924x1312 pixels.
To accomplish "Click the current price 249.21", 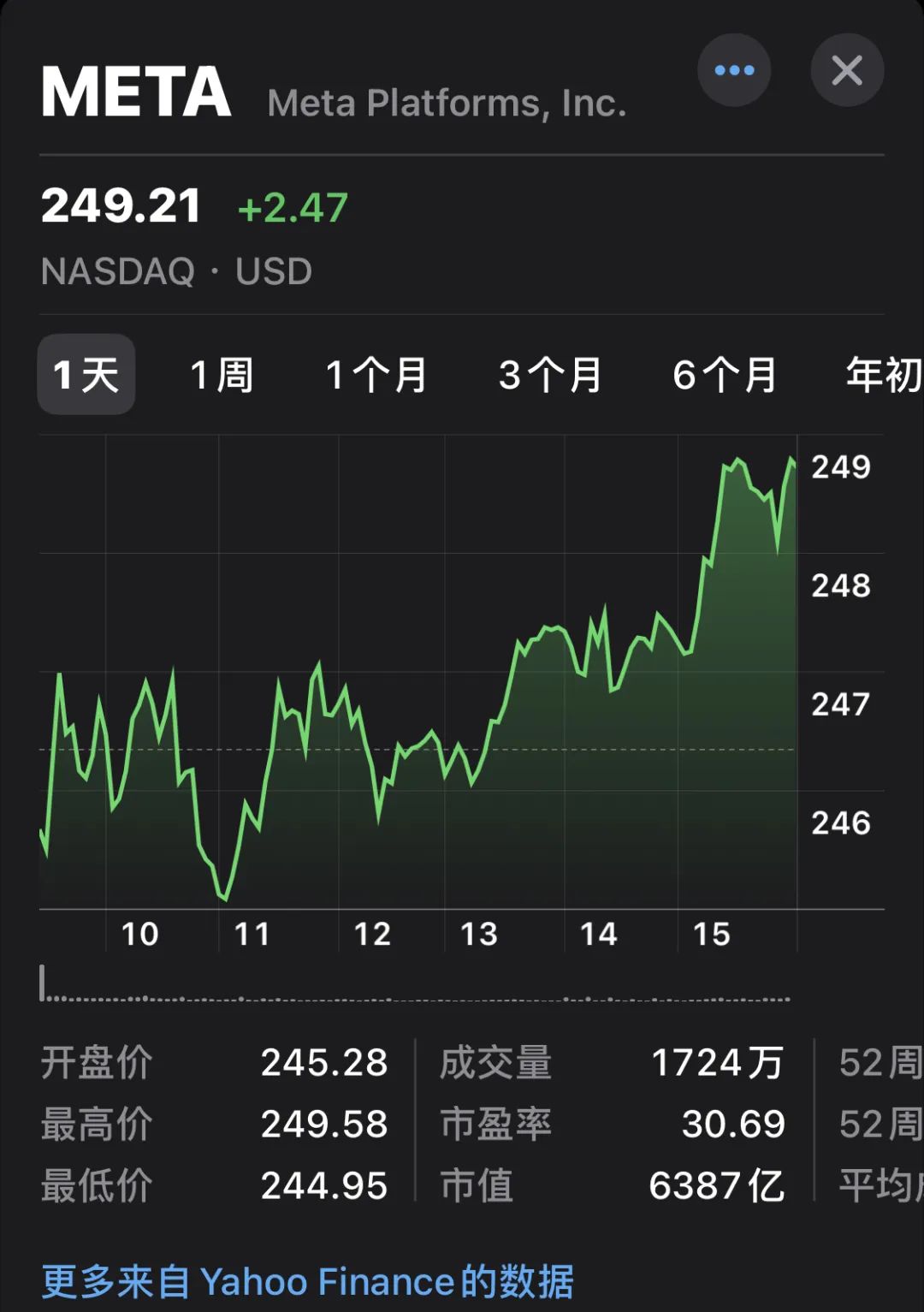I will pyautogui.click(x=122, y=203).
